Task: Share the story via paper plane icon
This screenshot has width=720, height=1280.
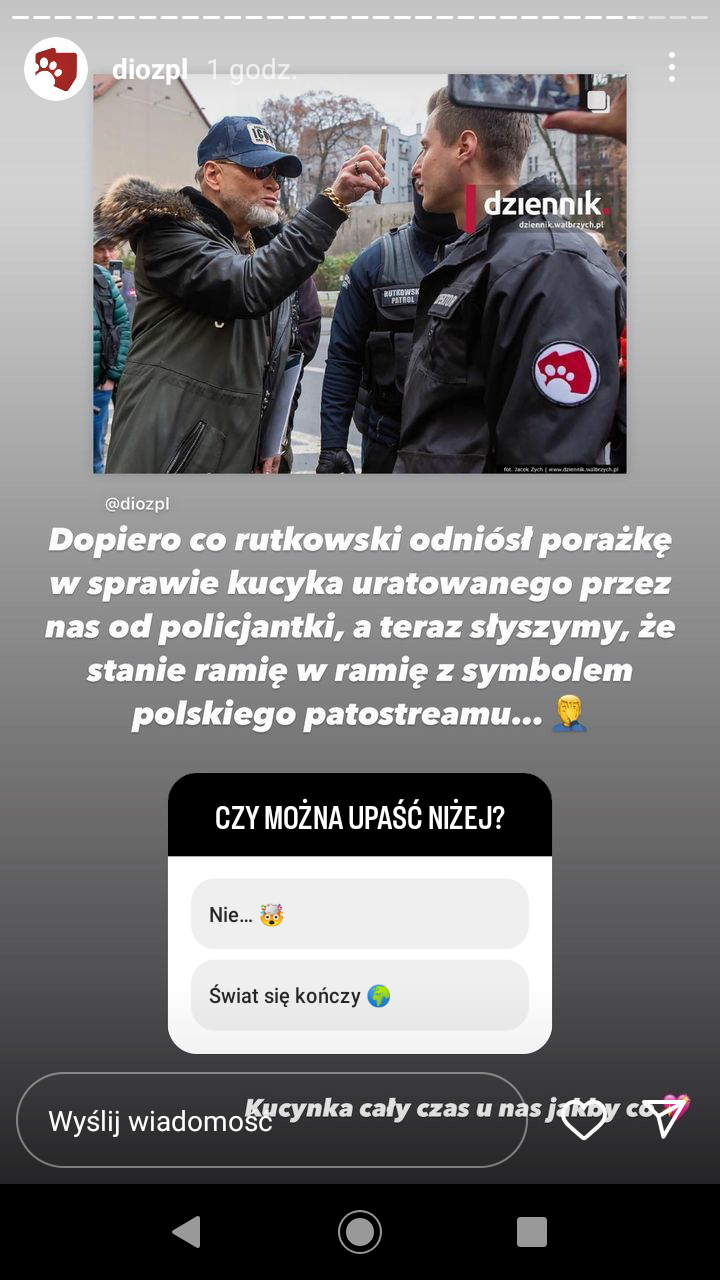Action: [664, 1118]
